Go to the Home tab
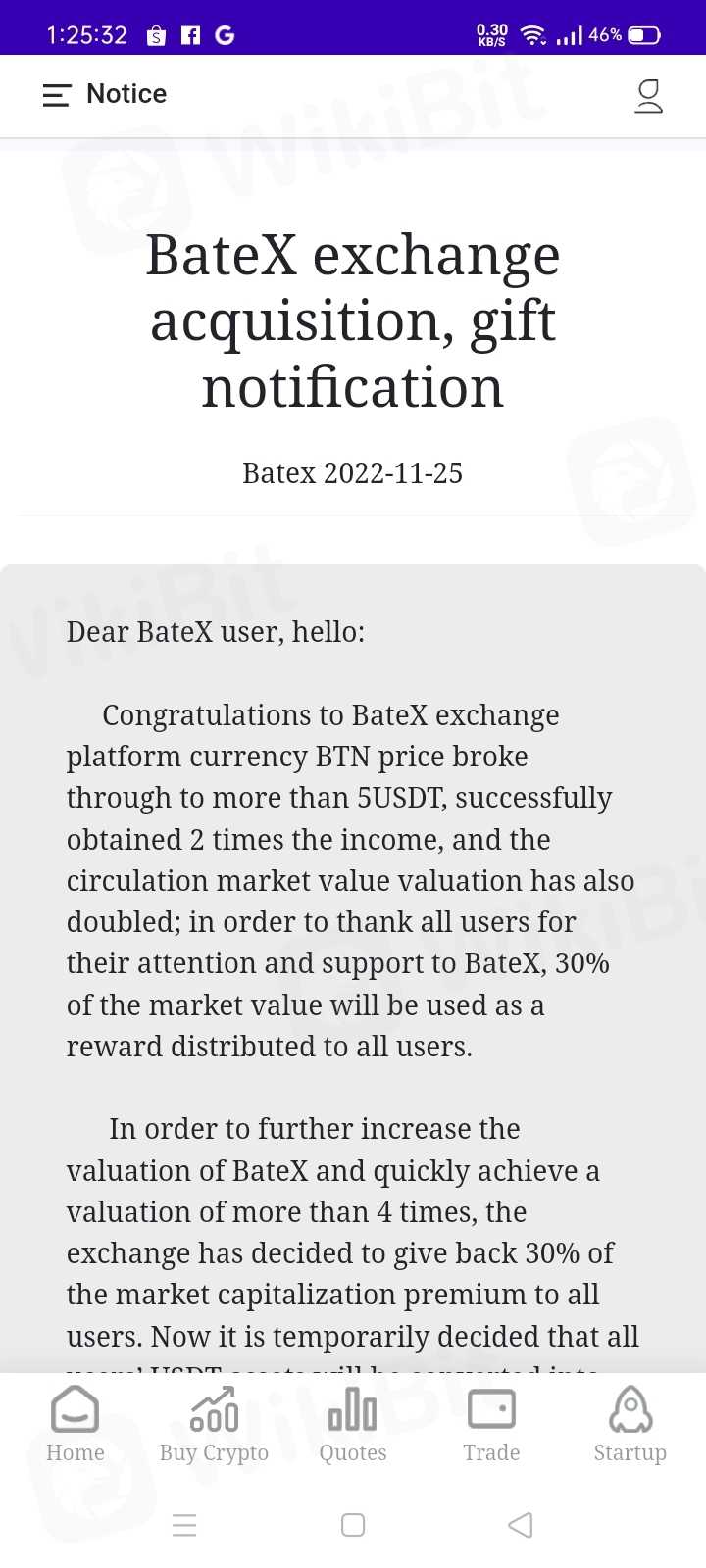 tap(75, 1424)
